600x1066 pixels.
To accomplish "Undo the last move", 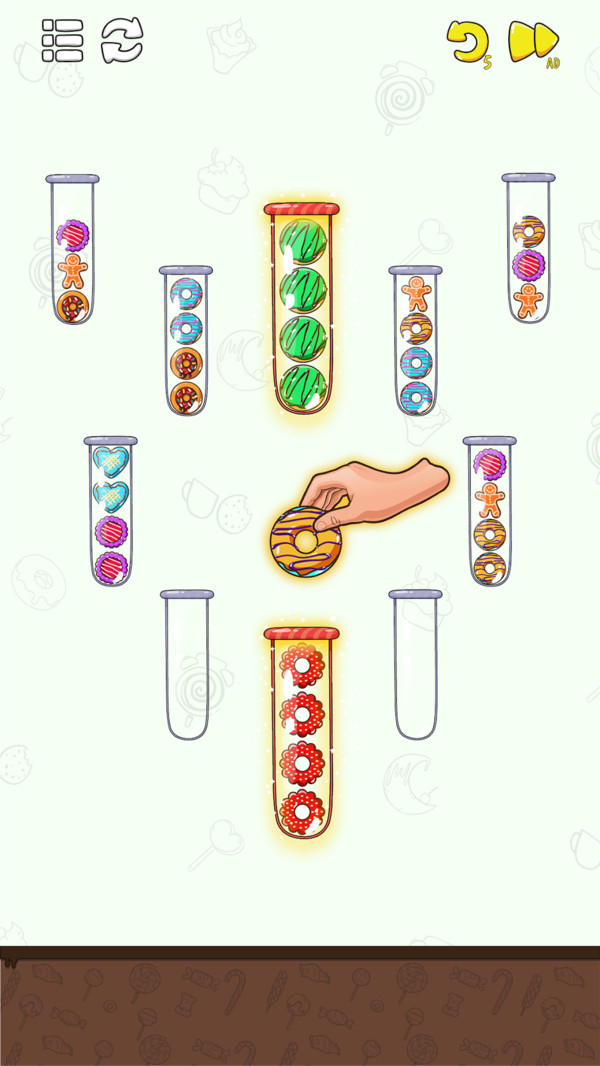I will [467, 43].
